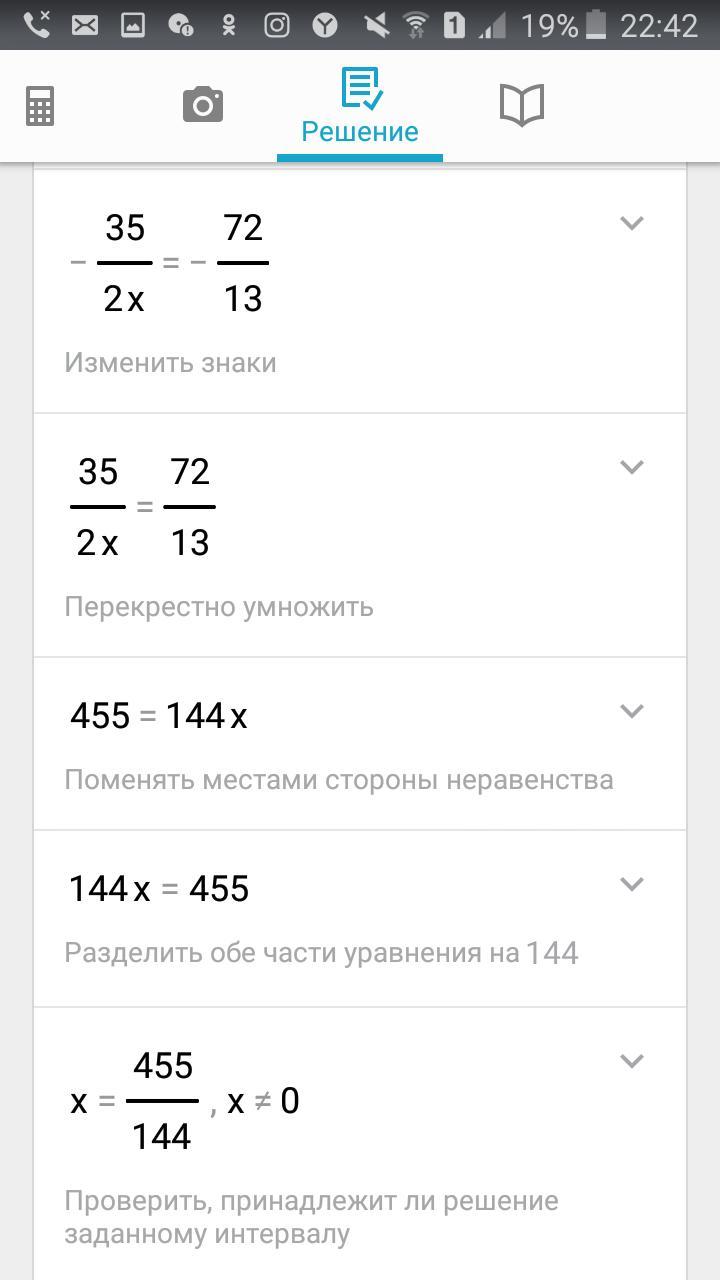Image resolution: width=720 pixels, height=1280 pixels.
Task: Expand the Разделить обе части на 144 step
Action: pyautogui.click(x=631, y=884)
